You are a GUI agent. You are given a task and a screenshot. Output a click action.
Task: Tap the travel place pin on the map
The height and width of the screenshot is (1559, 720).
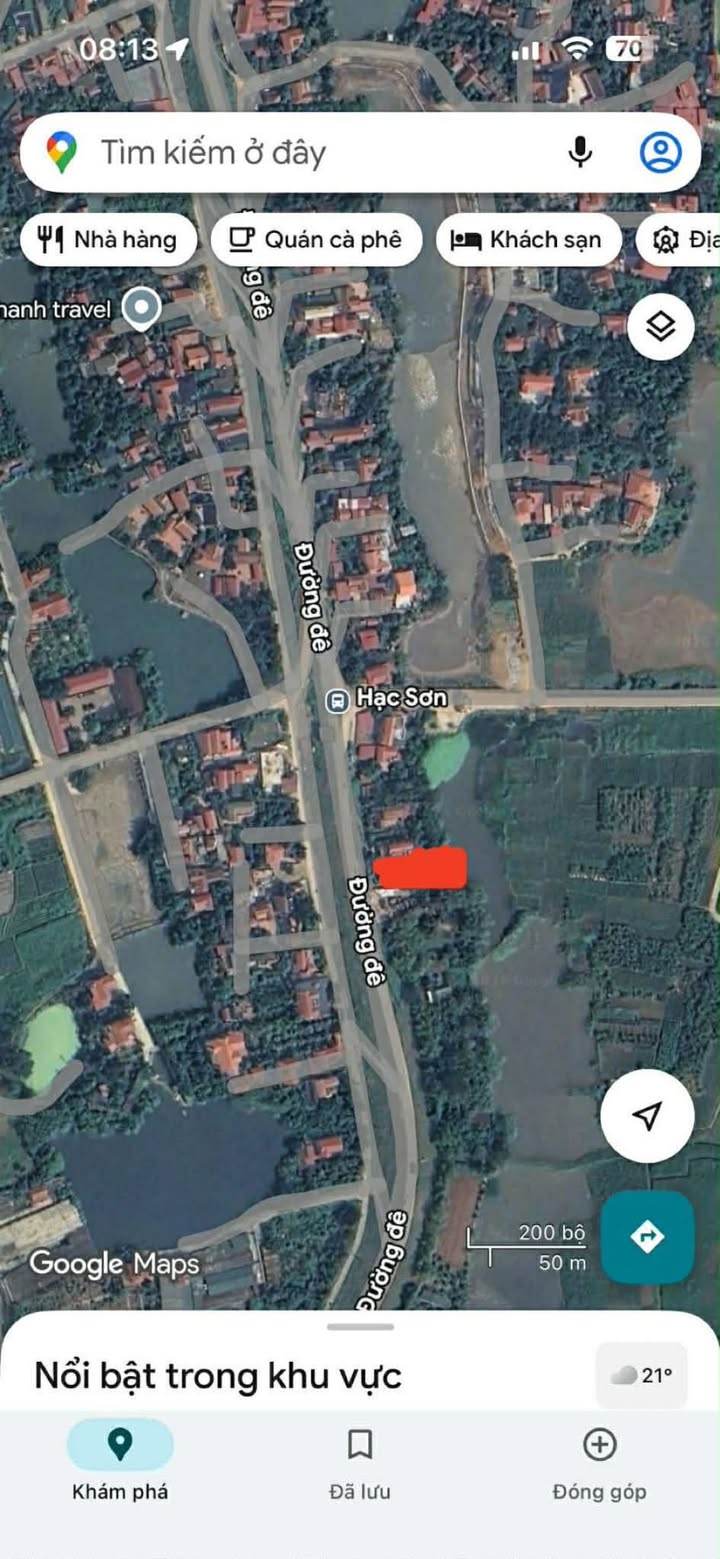click(x=141, y=309)
